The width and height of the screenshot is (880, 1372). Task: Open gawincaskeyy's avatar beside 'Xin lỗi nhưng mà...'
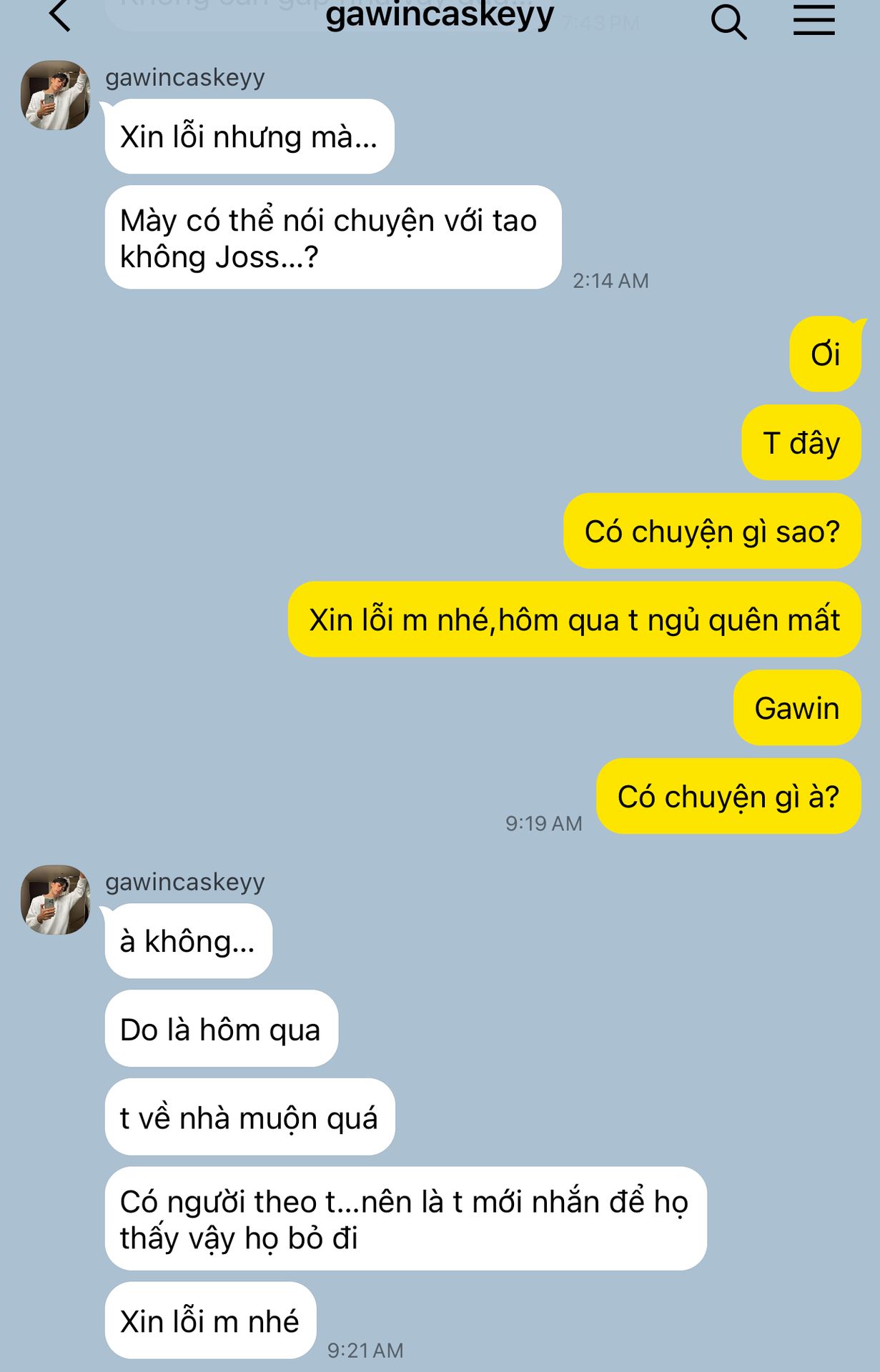56,95
